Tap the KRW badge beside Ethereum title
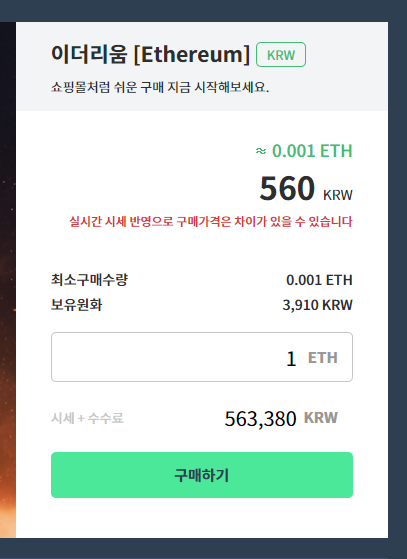407x559 pixels. tap(281, 55)
